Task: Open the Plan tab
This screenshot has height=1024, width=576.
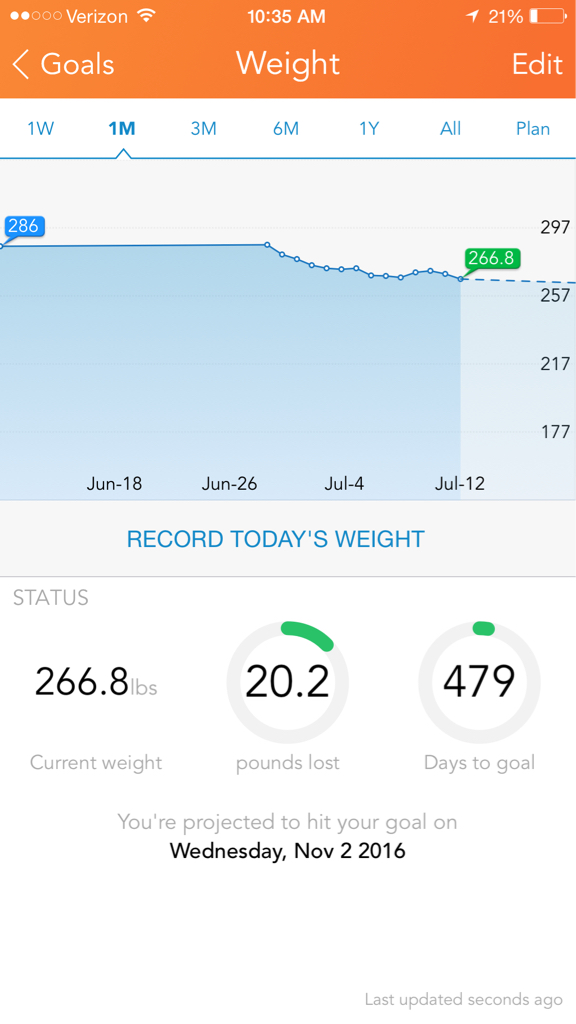Action: pos(533,129)
